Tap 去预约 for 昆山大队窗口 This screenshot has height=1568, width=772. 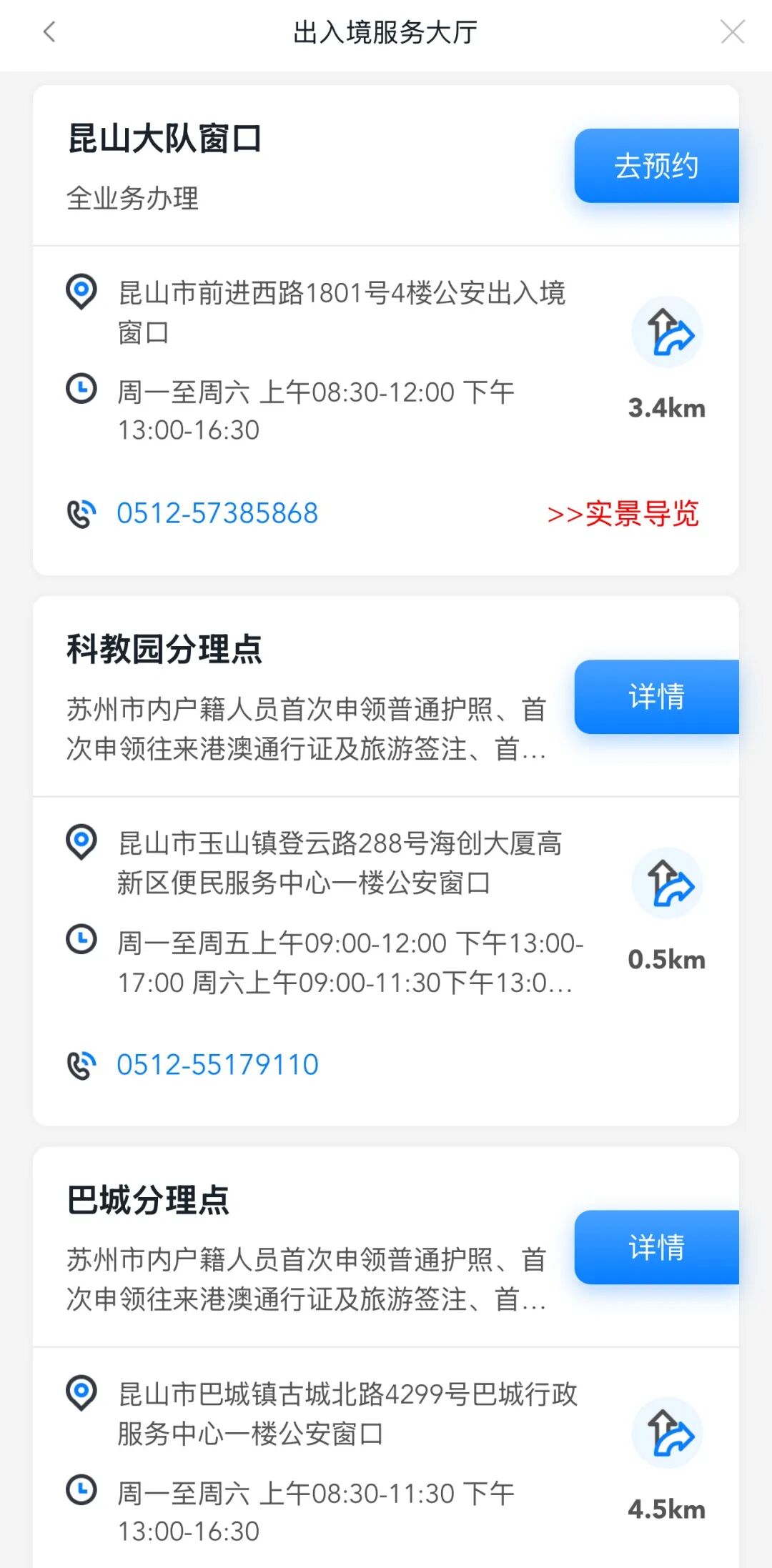pos(656,166)
